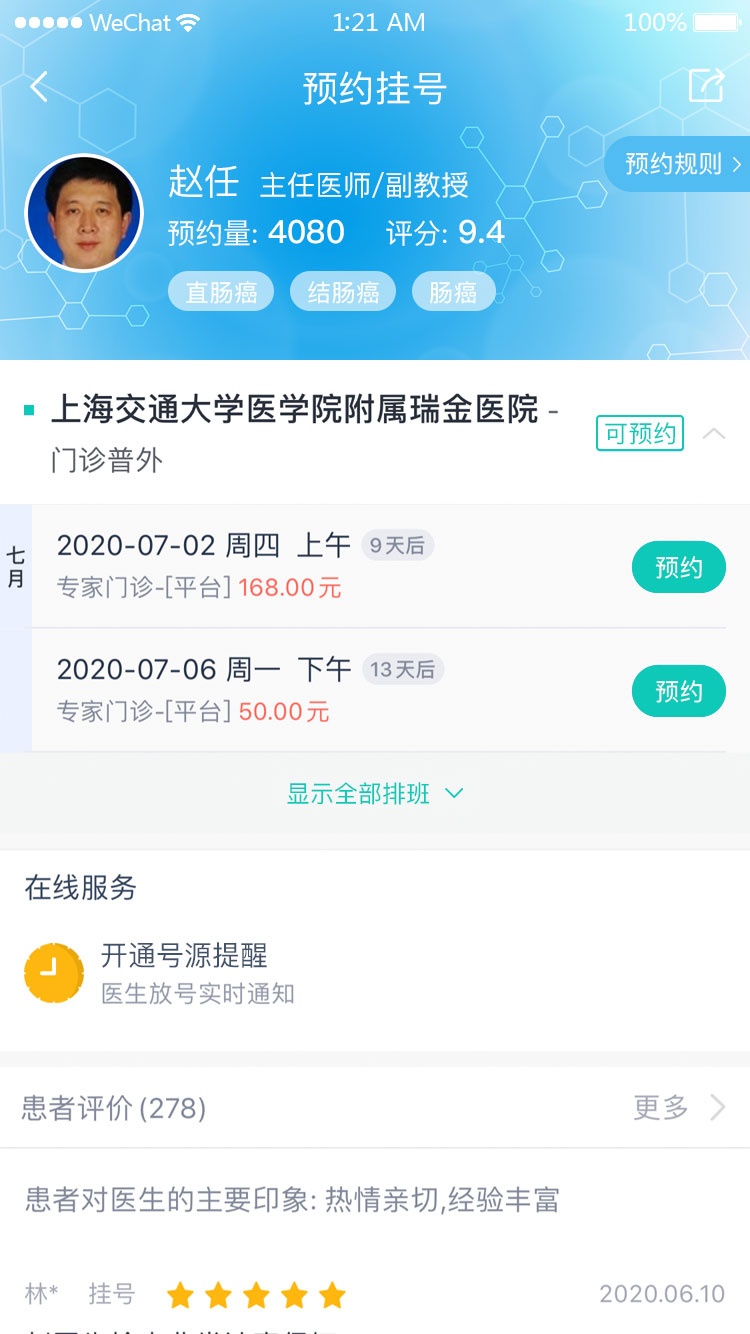Expand 显示全部排班 to see all schedules
This screenshot has width=750, height=1334.
tap(375, 793)
